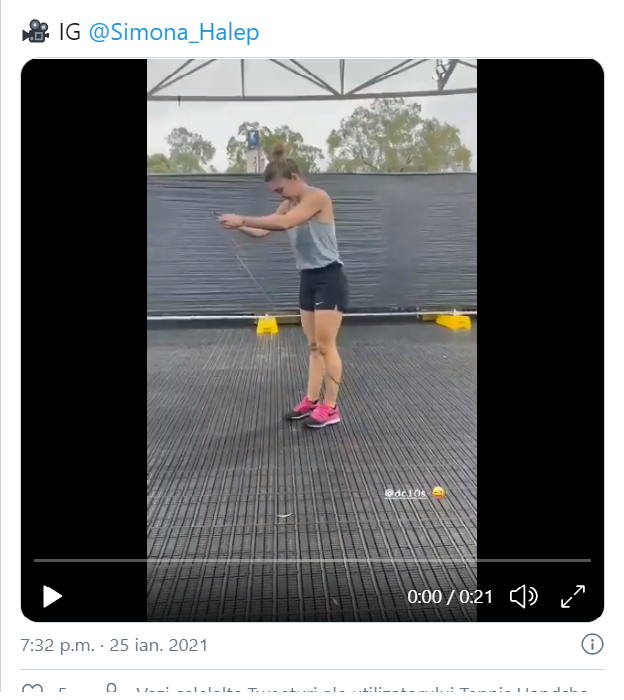
Task: Open the tweet info icon
Action: point(592,643)
